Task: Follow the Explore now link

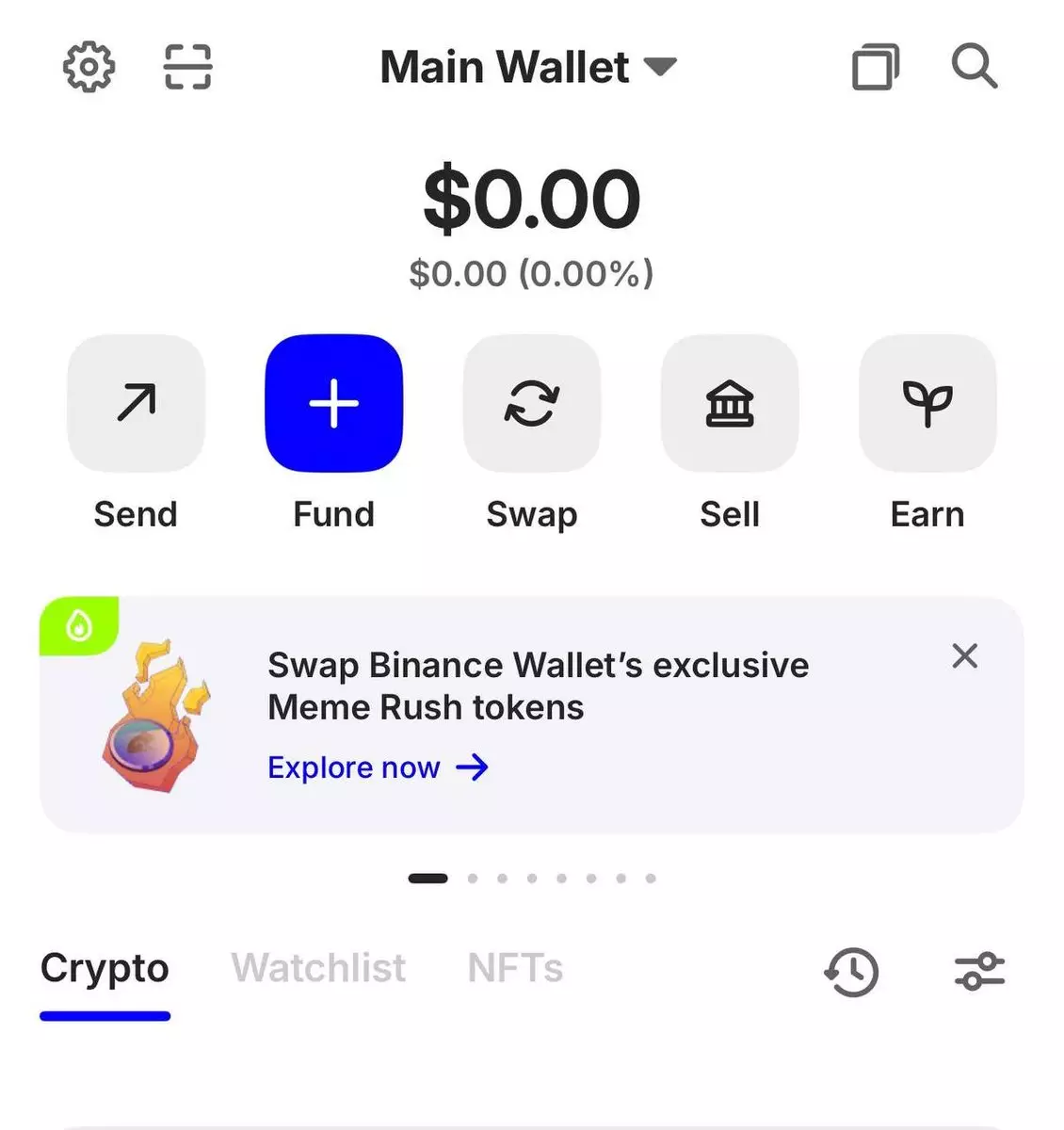Action: coord(378,767)
